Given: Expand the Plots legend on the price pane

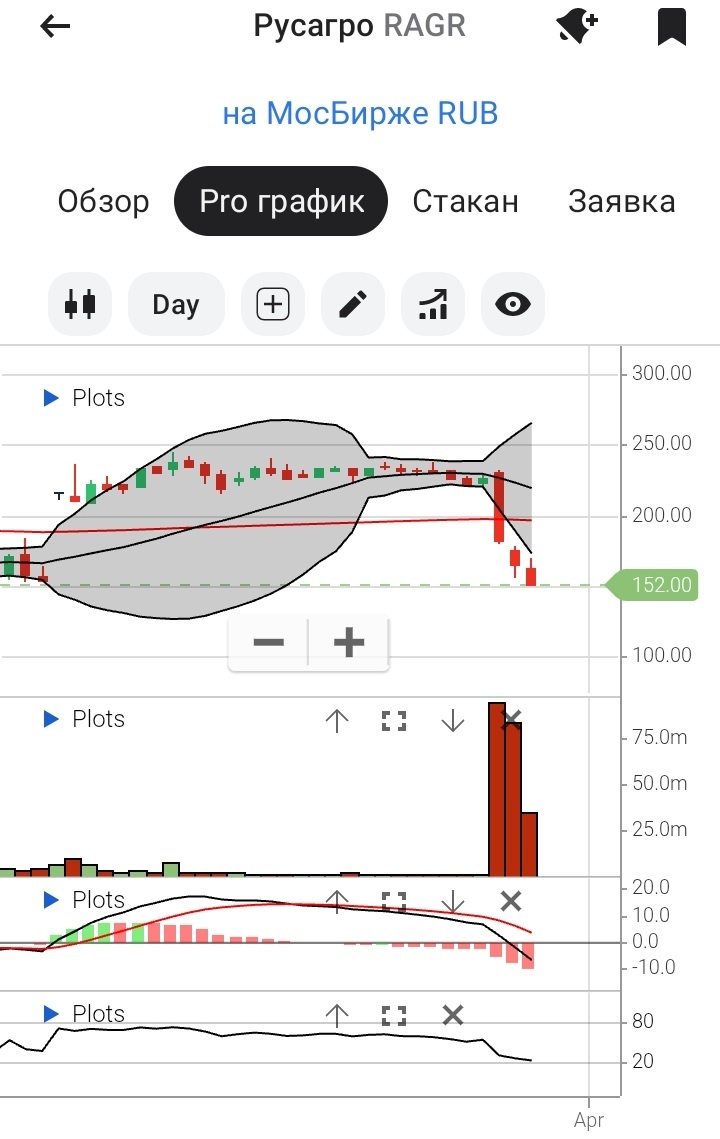Looking at the screenshot, I should tap(52, 398).
